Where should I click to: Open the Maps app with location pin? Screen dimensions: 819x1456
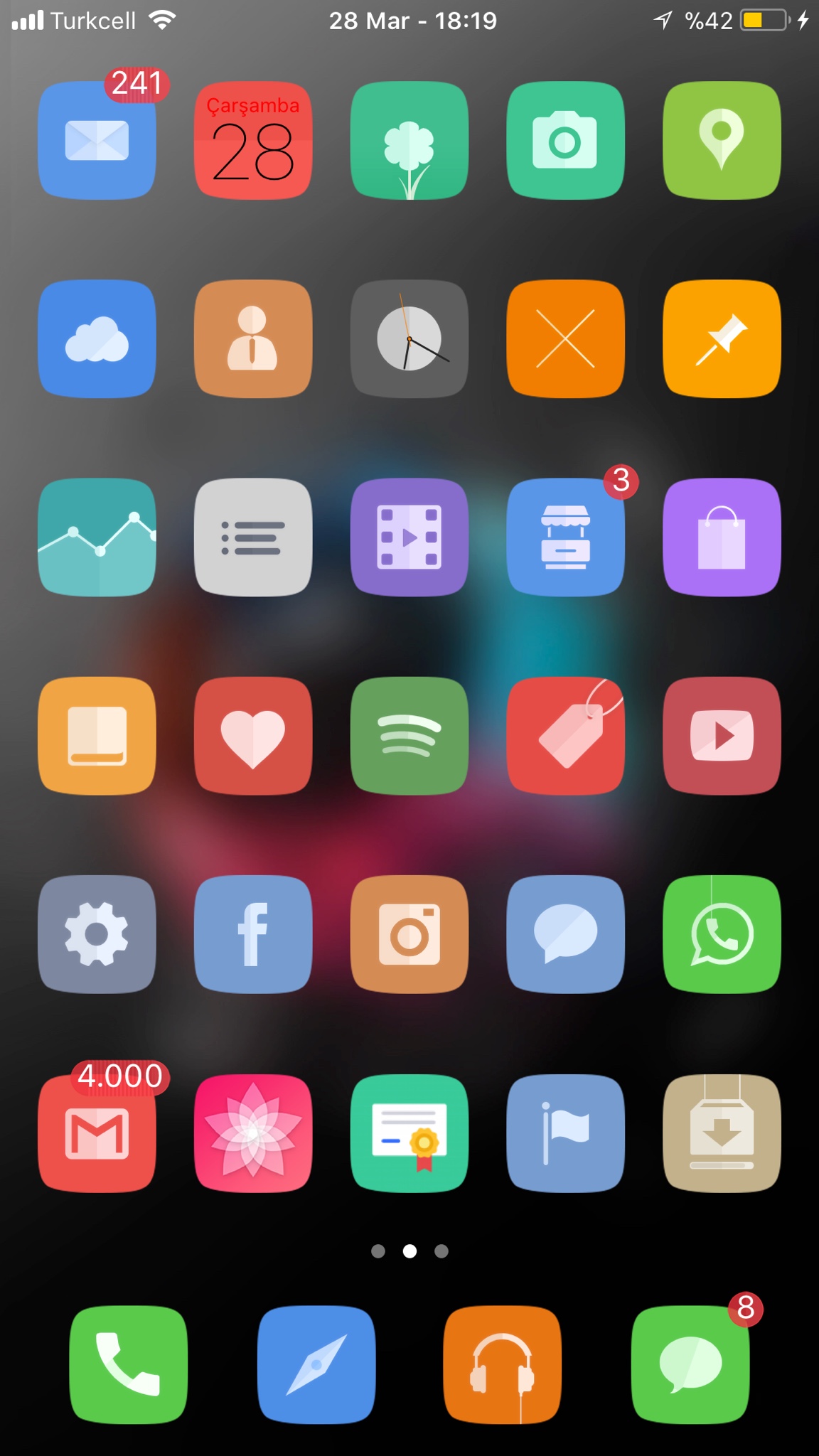pos(722,140)
